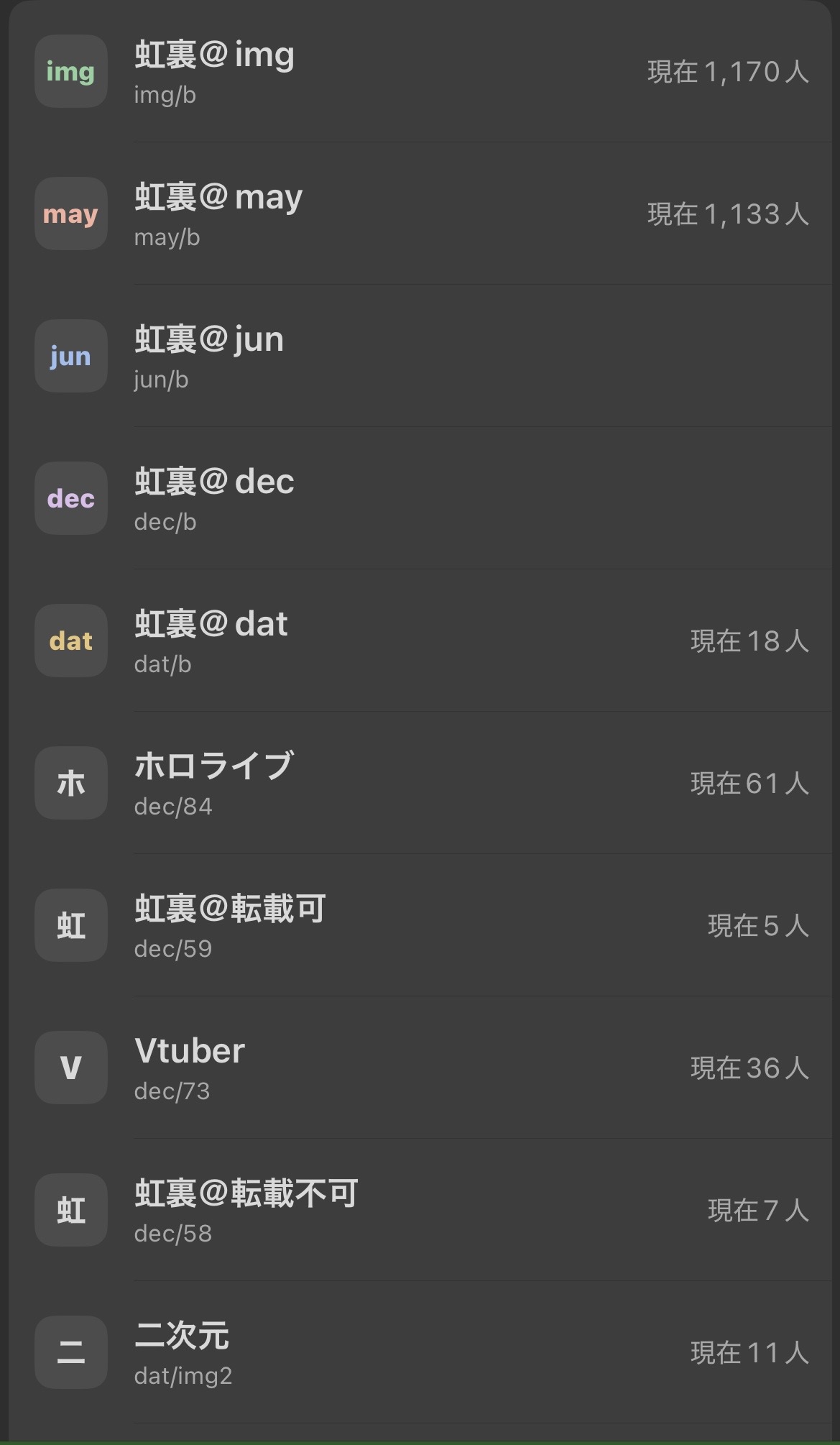The width and height of the screenshot is (840, 1445).
Task: Open the 虹裏@may board
Action: [x=420, y=214]
